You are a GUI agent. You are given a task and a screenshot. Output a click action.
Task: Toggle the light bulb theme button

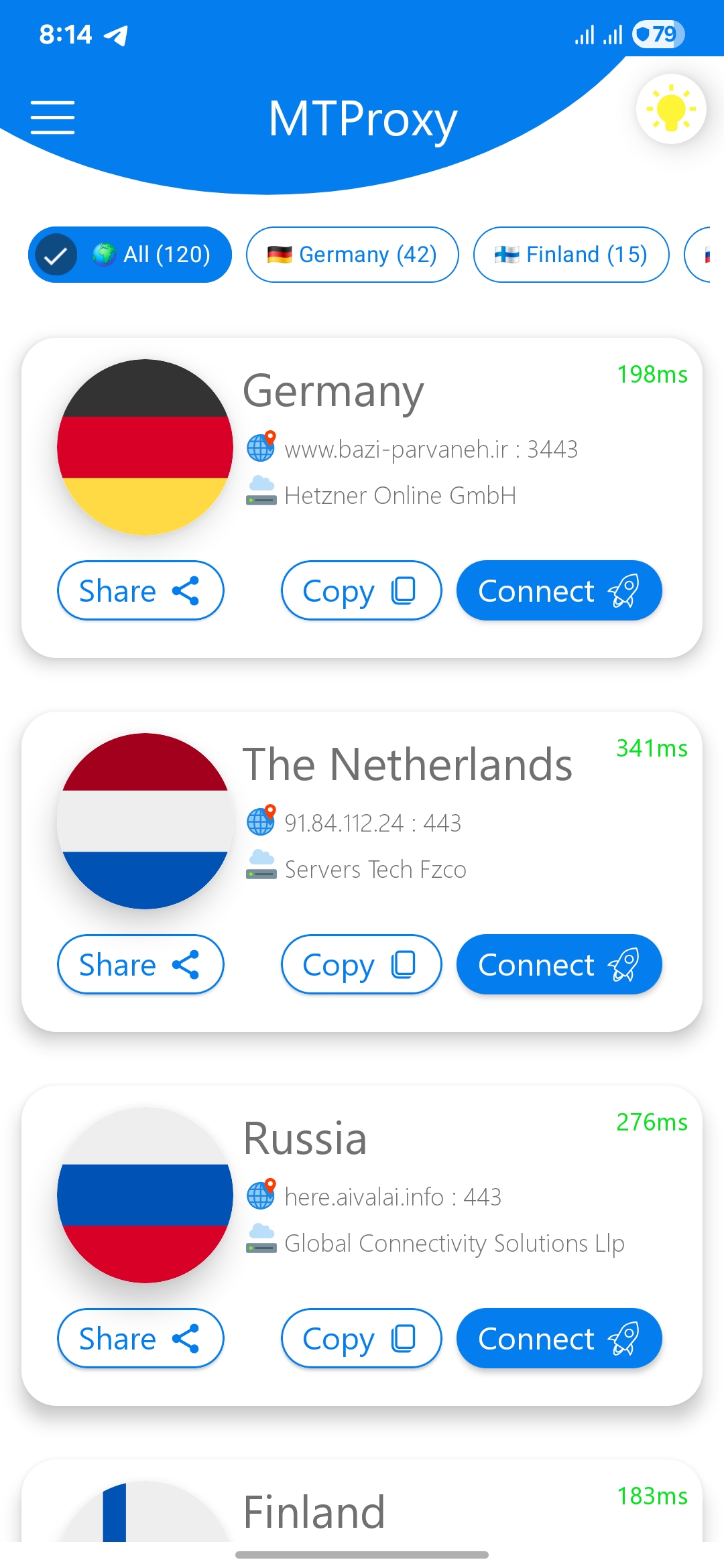[670, 109]
